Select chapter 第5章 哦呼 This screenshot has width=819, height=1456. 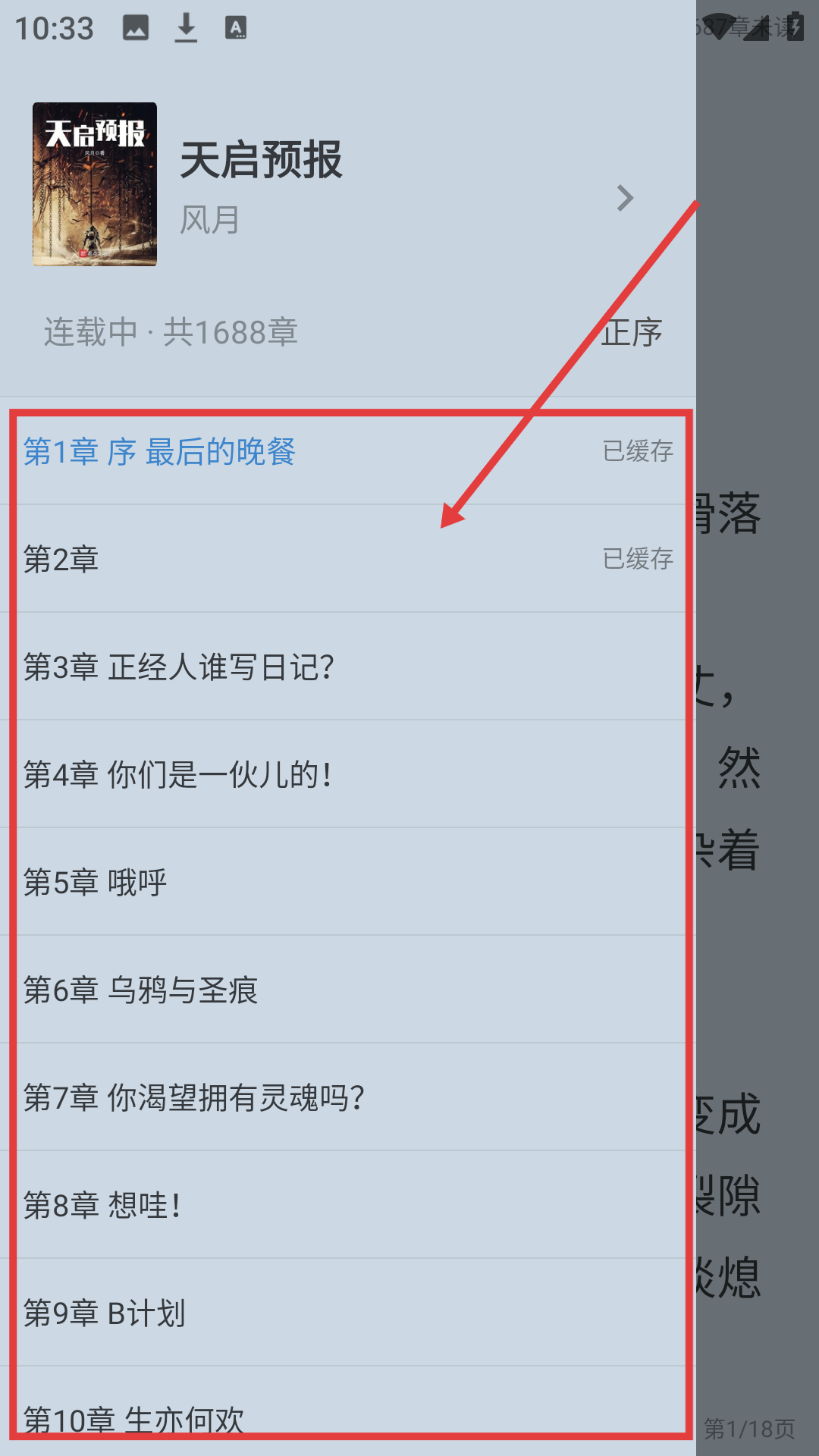coord(96,883)
